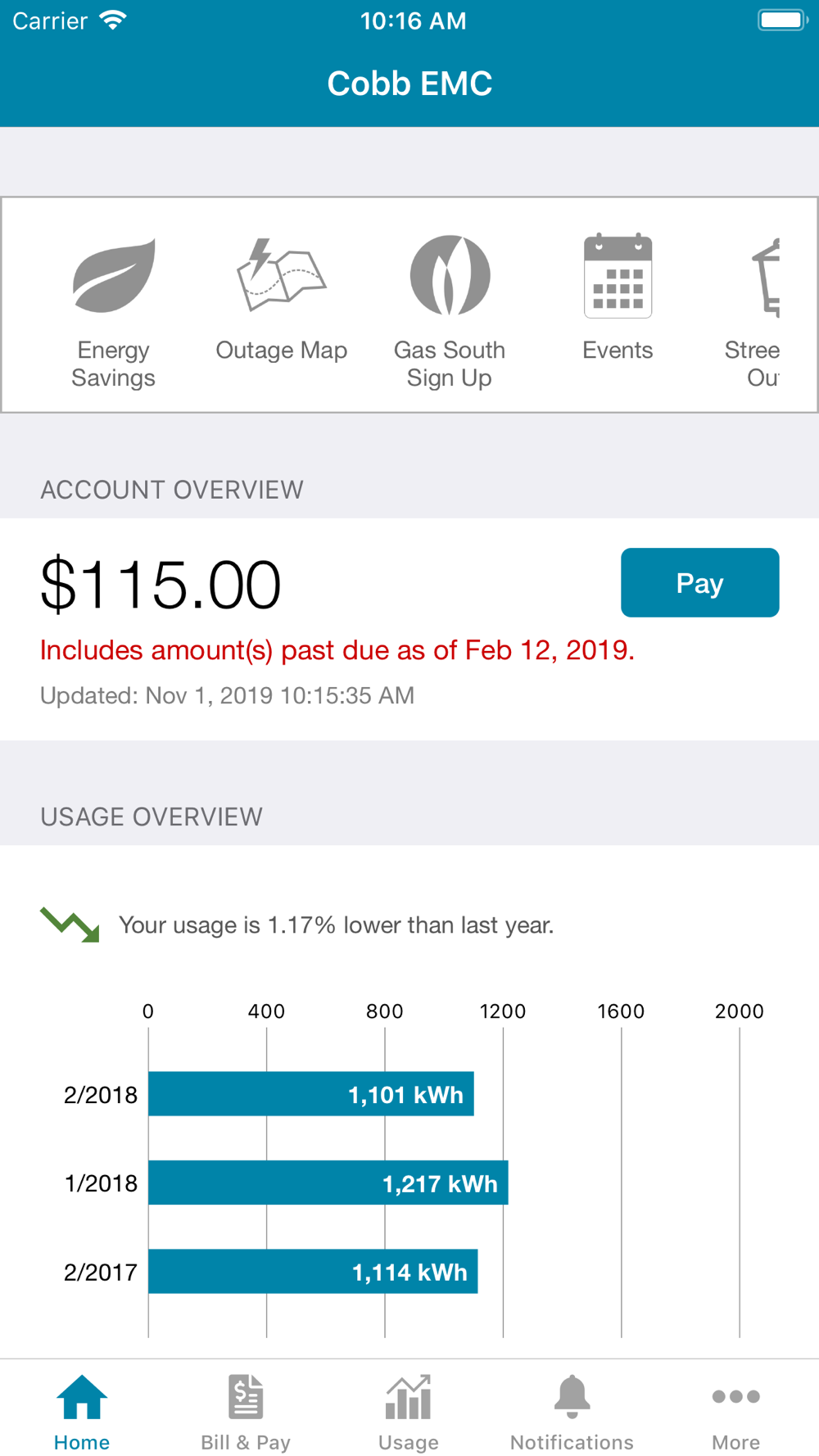This screenshot has width=819, height=1456.
Task: Switch to the Home tab
Action: coord(82,1413)
